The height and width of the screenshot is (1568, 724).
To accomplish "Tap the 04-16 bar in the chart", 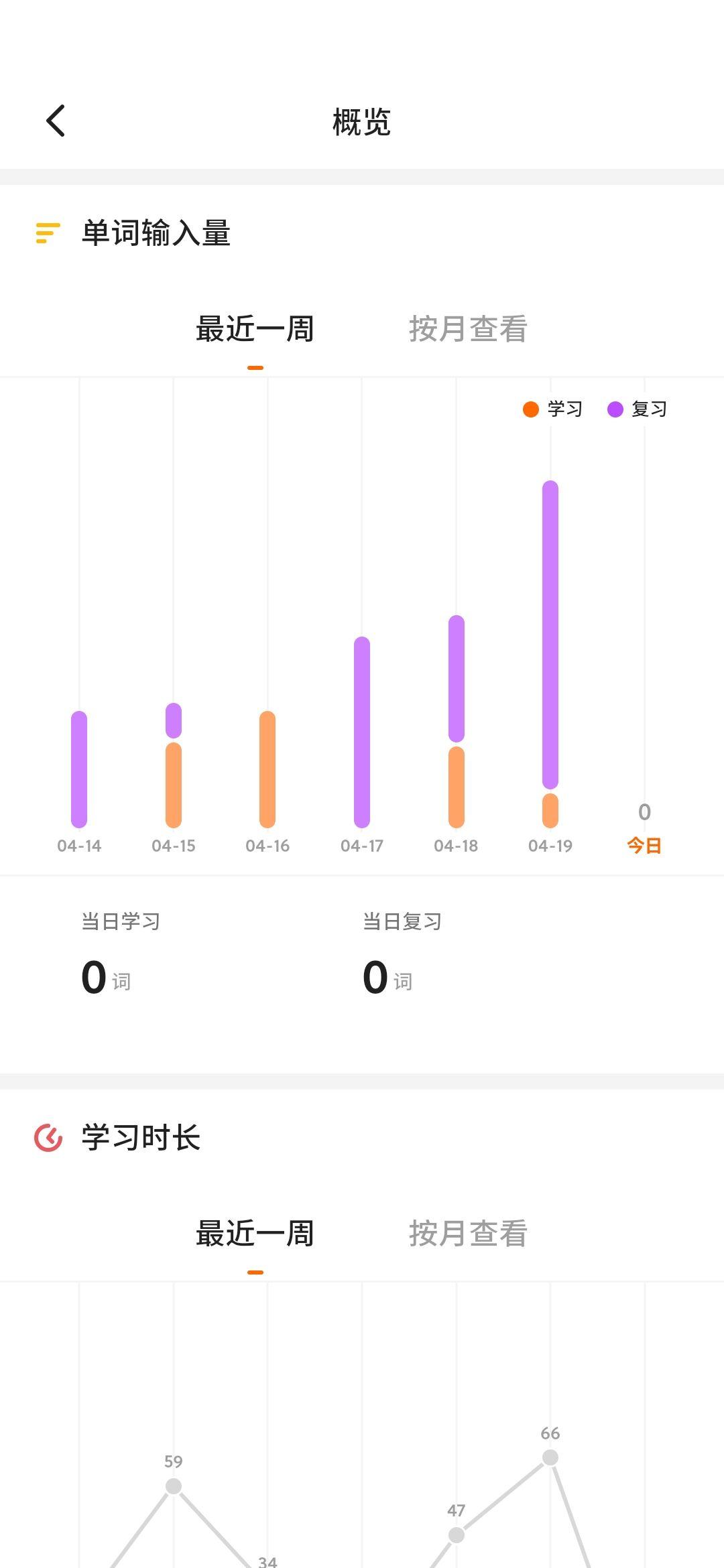I will (267, 769).
